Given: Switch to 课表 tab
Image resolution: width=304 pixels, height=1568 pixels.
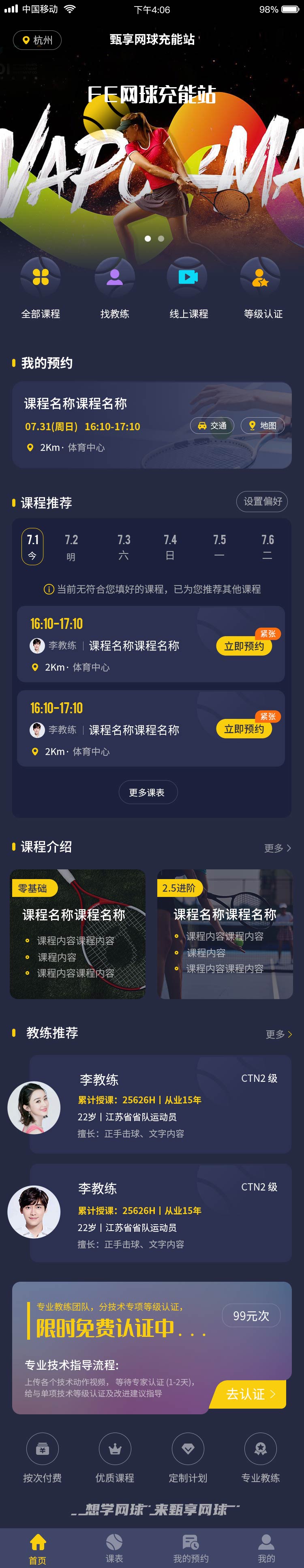Looking at the screenshot, I should tap(114, 1549).
